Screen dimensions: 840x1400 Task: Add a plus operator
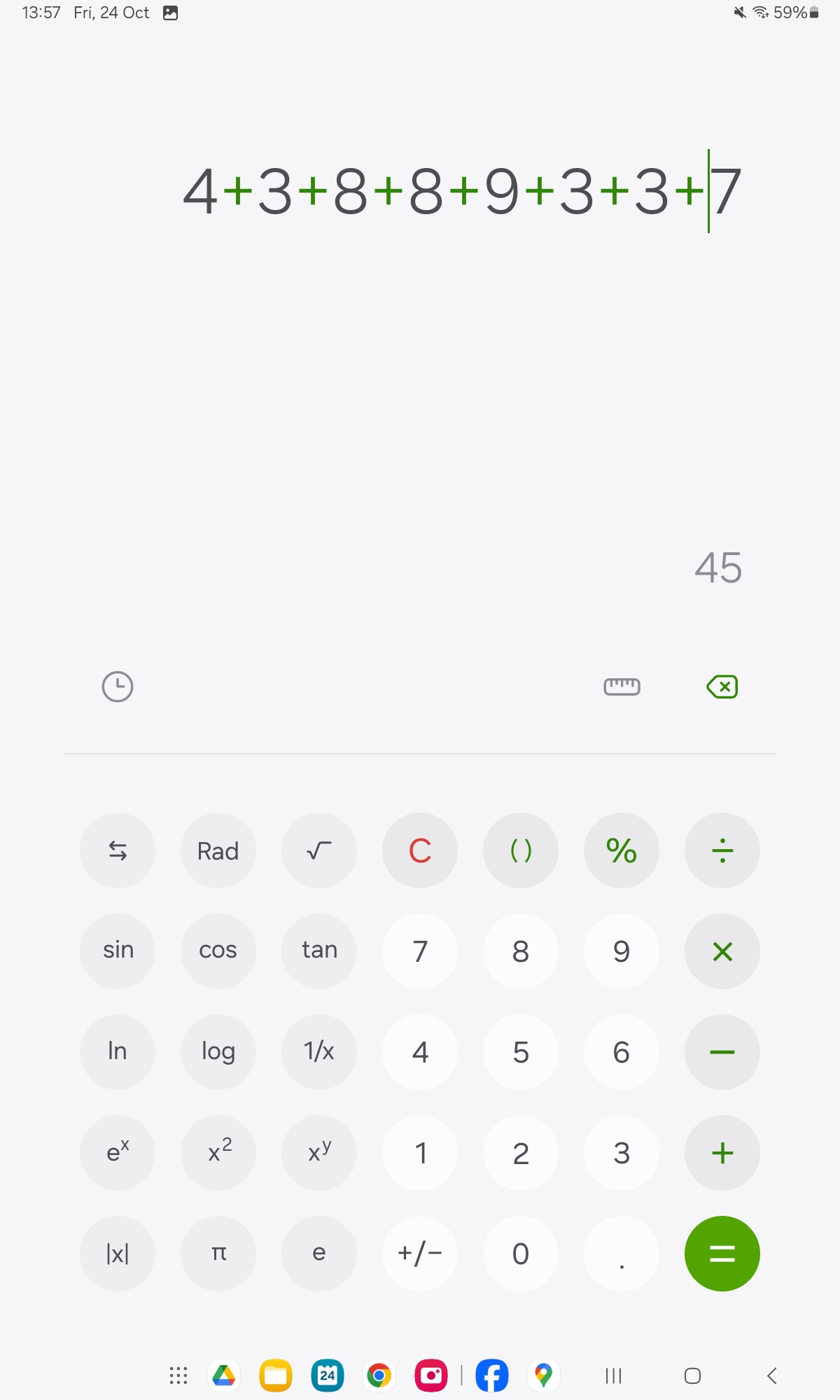coord(722,1153)
